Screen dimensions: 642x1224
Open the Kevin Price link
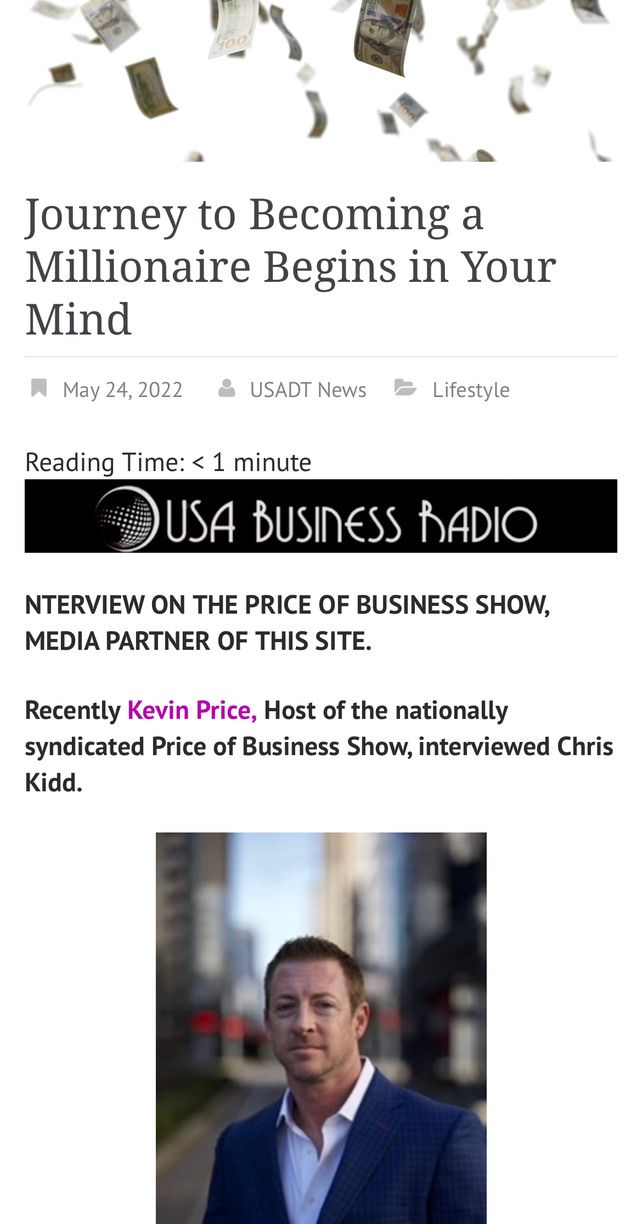coord(191,711)
